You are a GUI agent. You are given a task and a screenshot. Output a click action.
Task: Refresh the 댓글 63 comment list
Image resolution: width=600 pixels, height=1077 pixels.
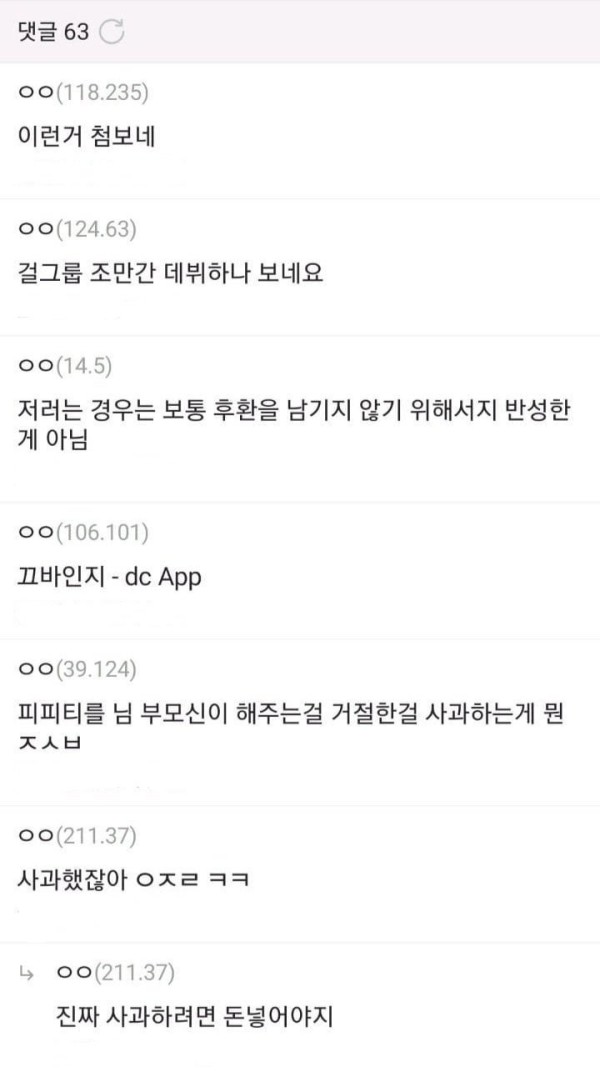pyautogui.click(x=113, y=32)
